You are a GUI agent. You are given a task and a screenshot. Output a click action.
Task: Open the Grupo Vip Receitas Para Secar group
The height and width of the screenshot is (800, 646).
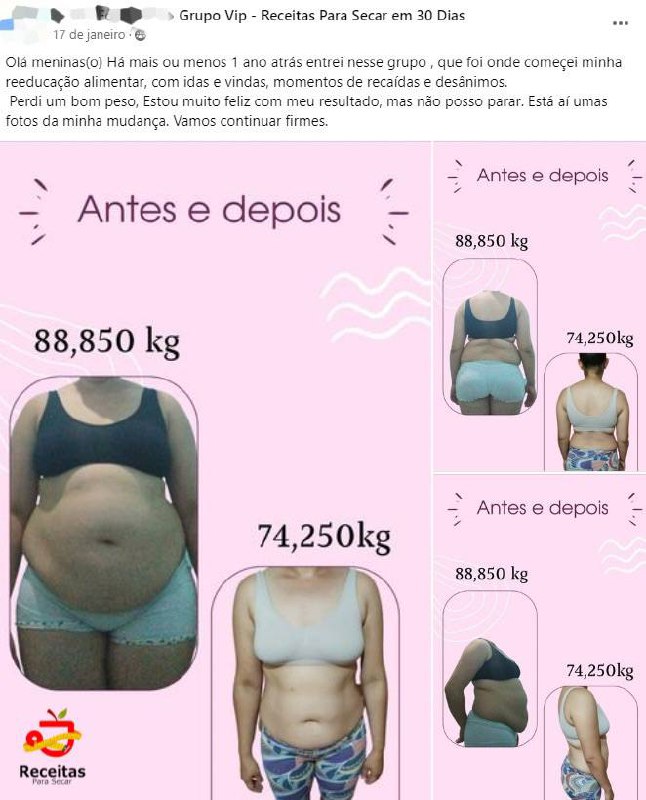click(x=321, y=16)
